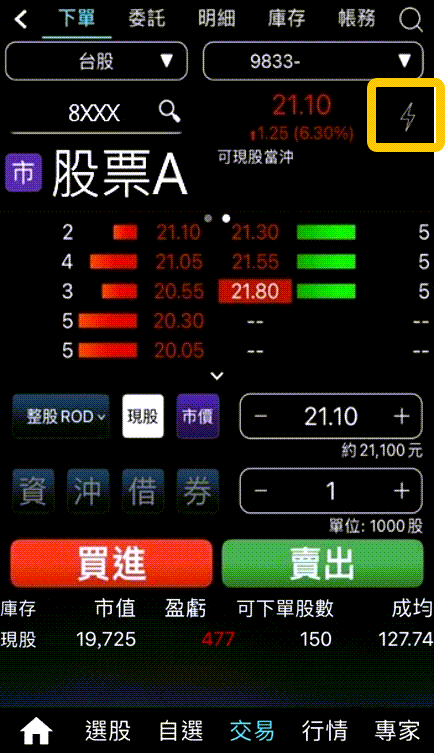
Task: Switch to the 委託 tab
Action: 146,19
